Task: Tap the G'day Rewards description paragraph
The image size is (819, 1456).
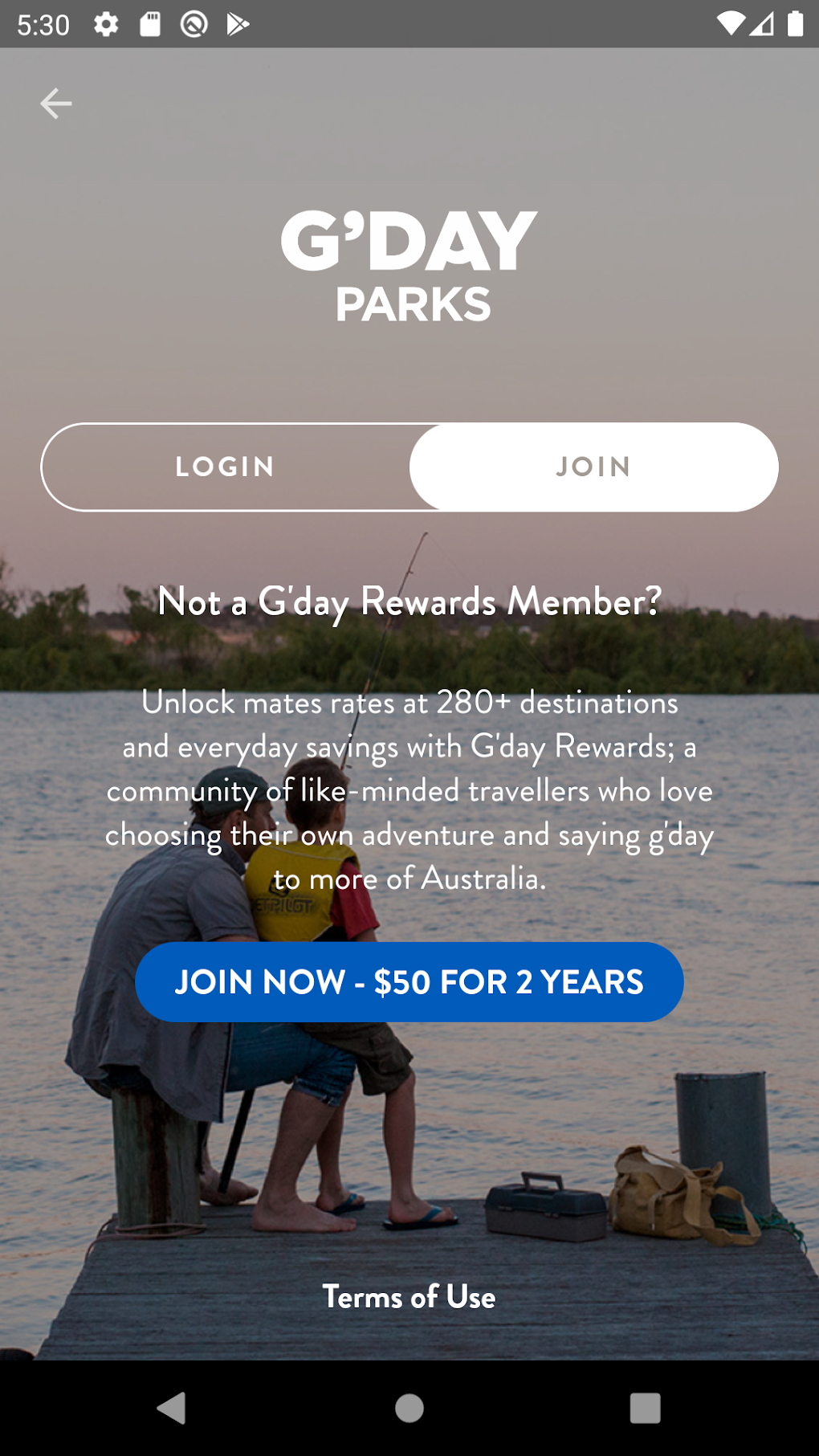Action: pyautogui.click(x=409, y=790)
